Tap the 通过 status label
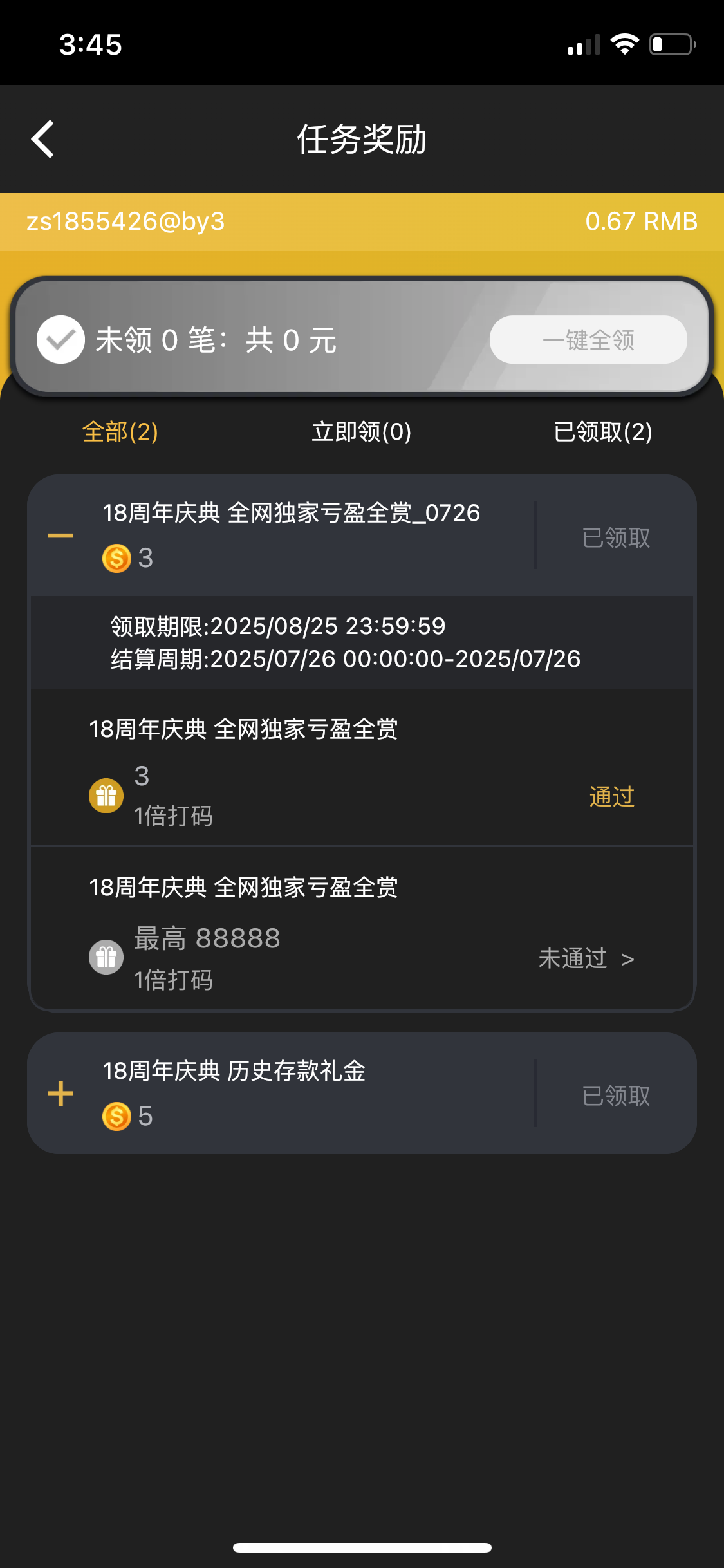The width and height of the screenshot is (724, 1568). (x=611, y=796)
